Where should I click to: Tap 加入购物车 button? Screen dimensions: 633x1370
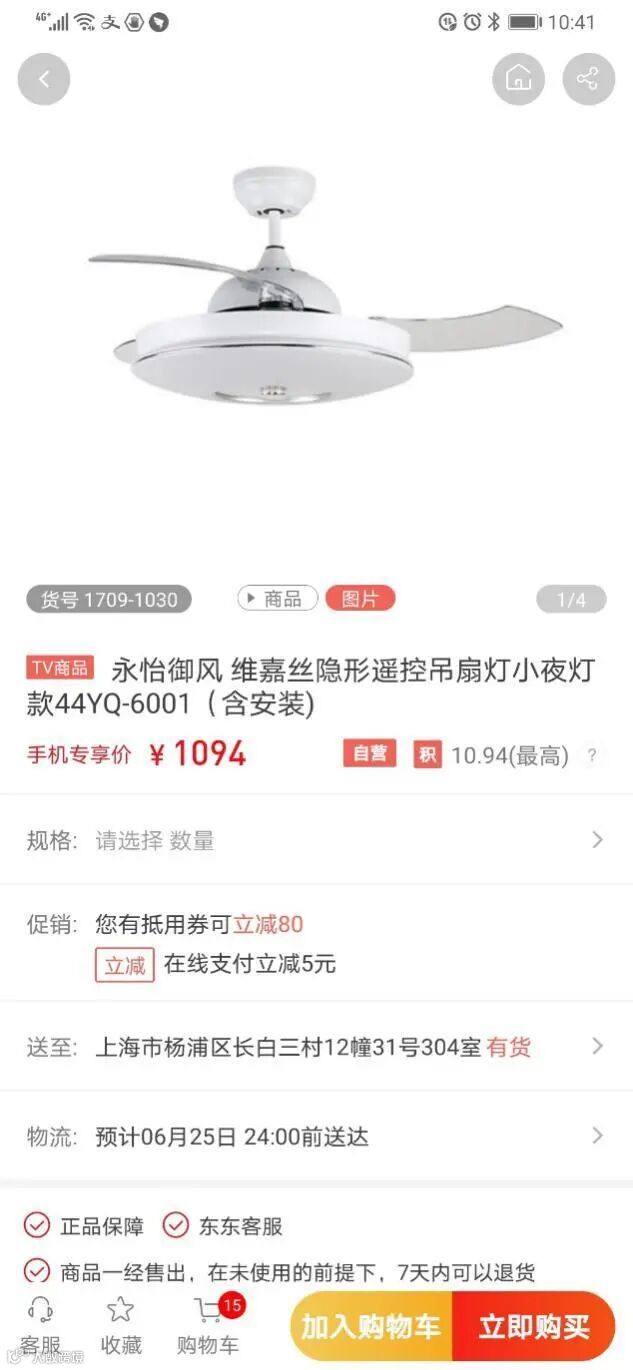click(x=371, y=1327)
